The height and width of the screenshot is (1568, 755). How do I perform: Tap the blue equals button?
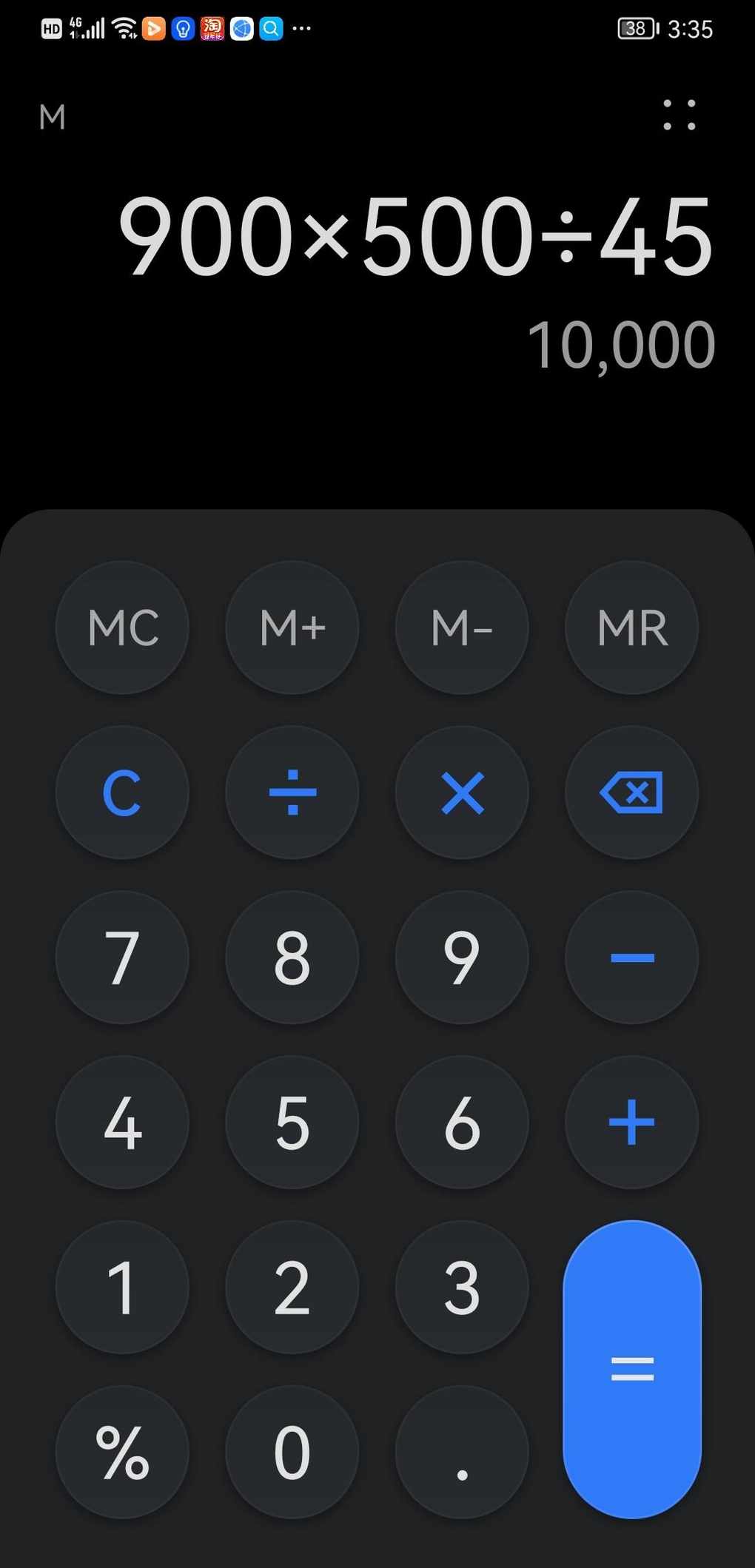point(631,1369)
